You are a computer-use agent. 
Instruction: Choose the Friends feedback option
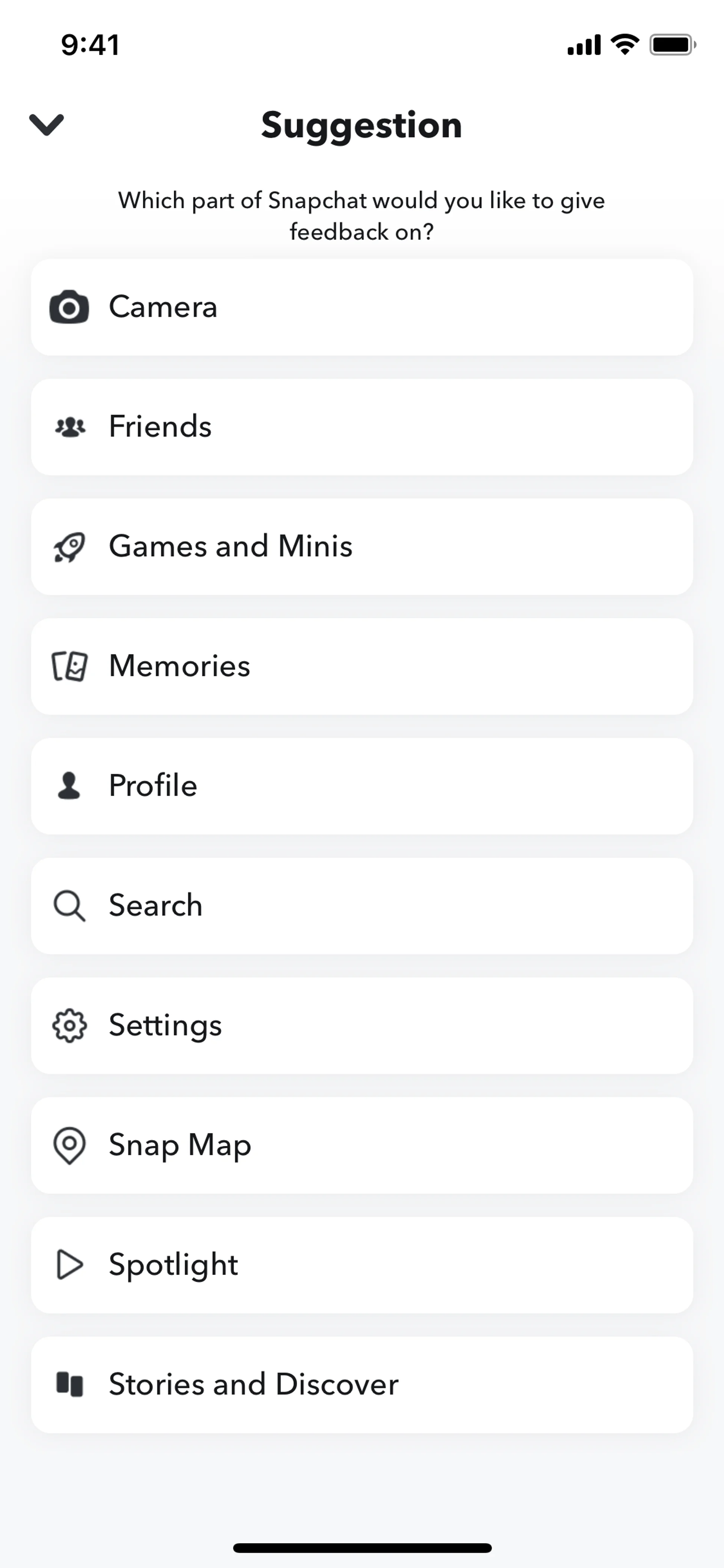tap(361, 427)
